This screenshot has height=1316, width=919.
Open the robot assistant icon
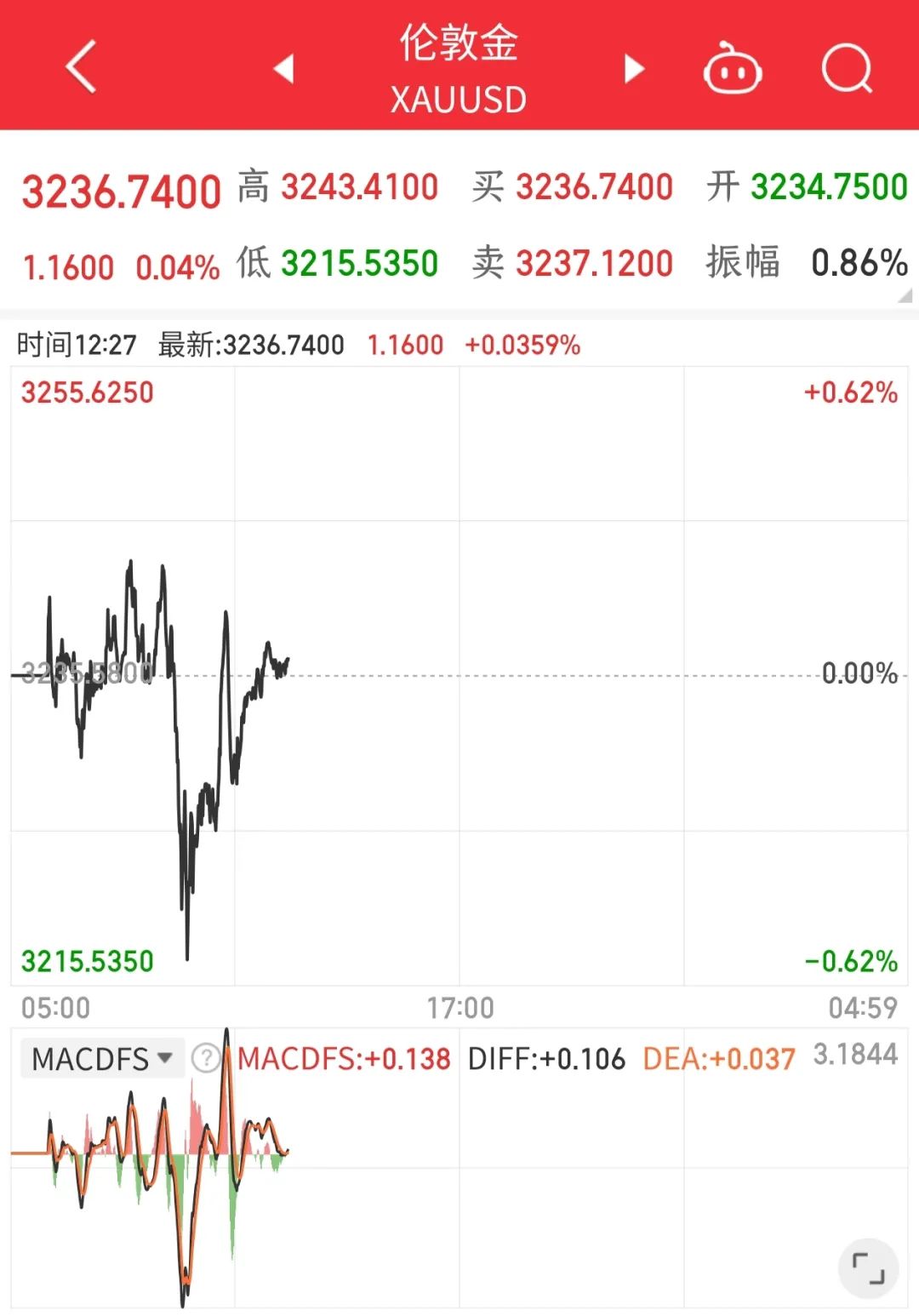(732, 68)
